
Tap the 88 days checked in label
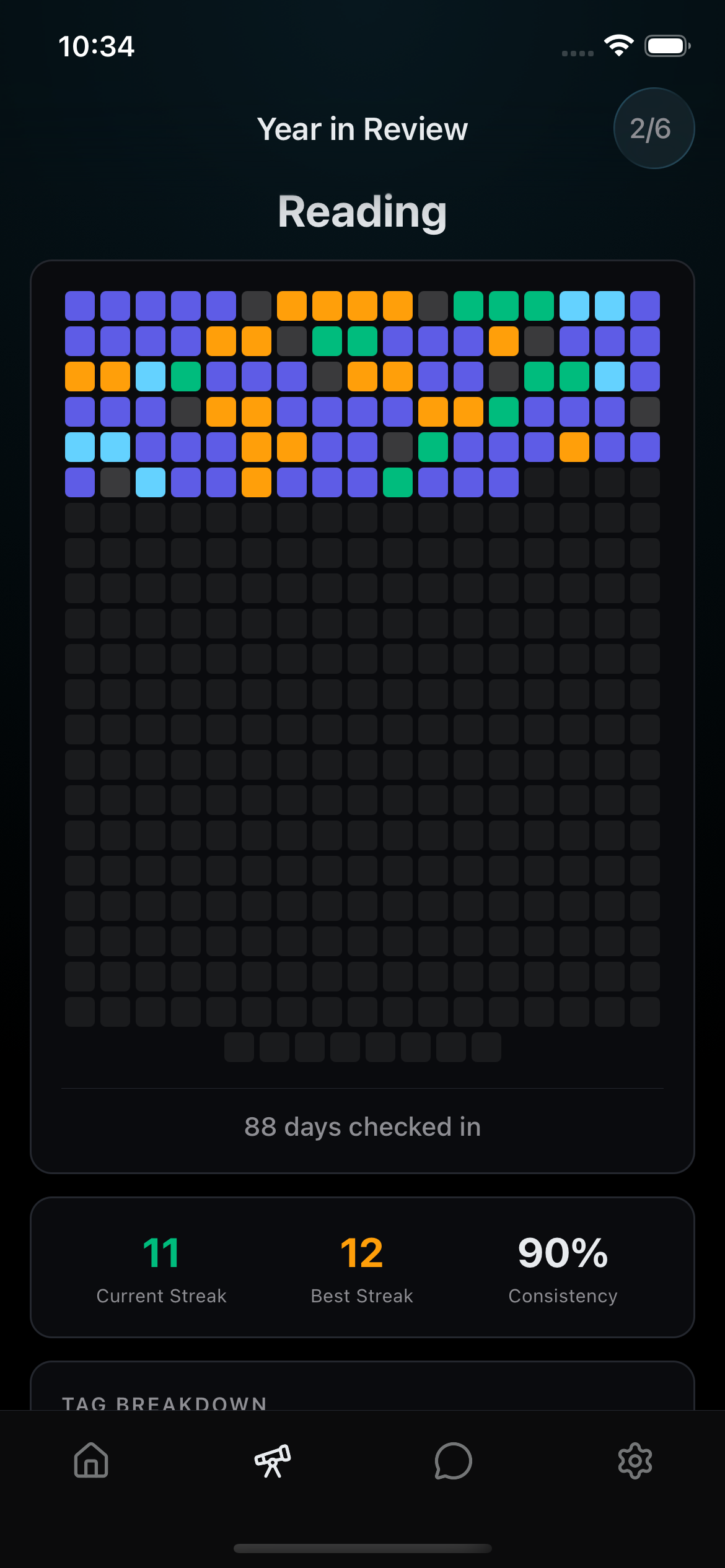(x=362, y=1126)
